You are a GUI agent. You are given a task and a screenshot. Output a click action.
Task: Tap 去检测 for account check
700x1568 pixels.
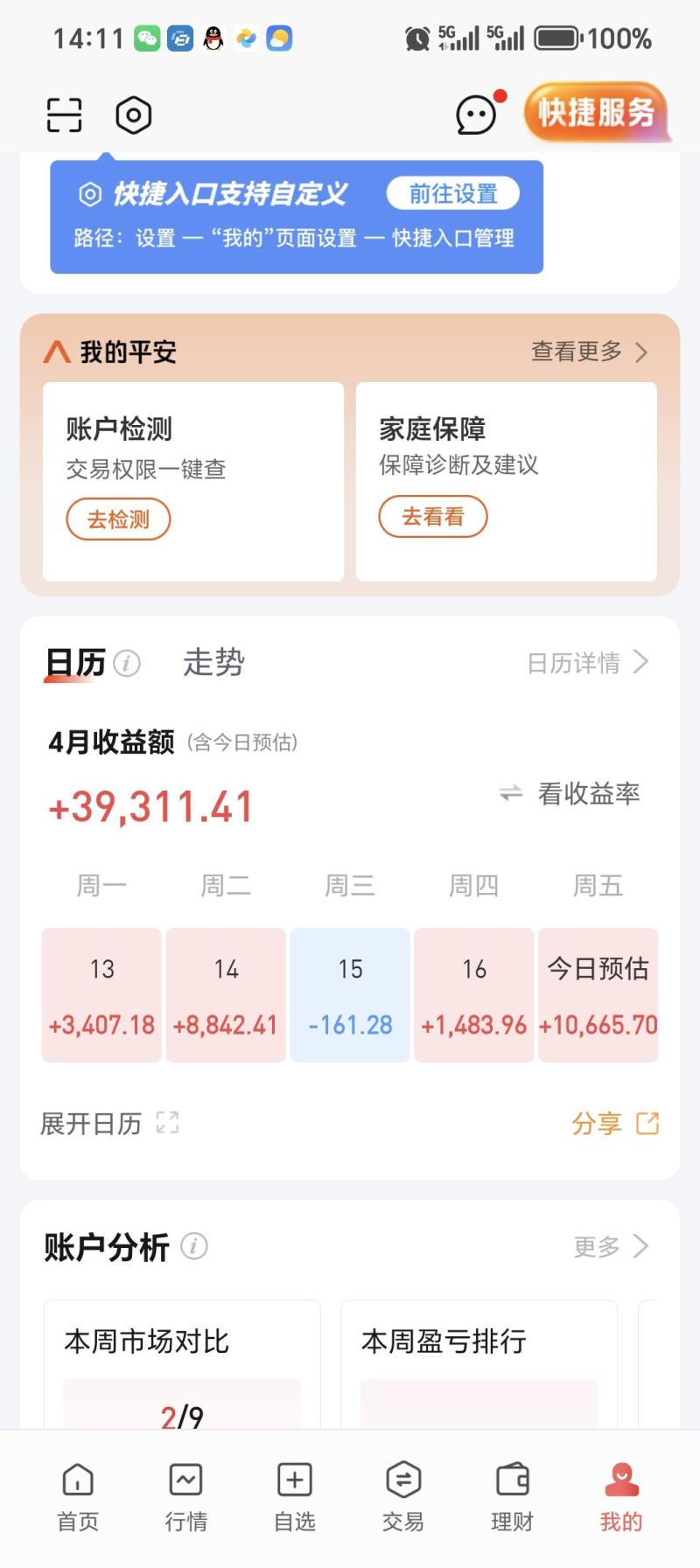click(118, 519)
